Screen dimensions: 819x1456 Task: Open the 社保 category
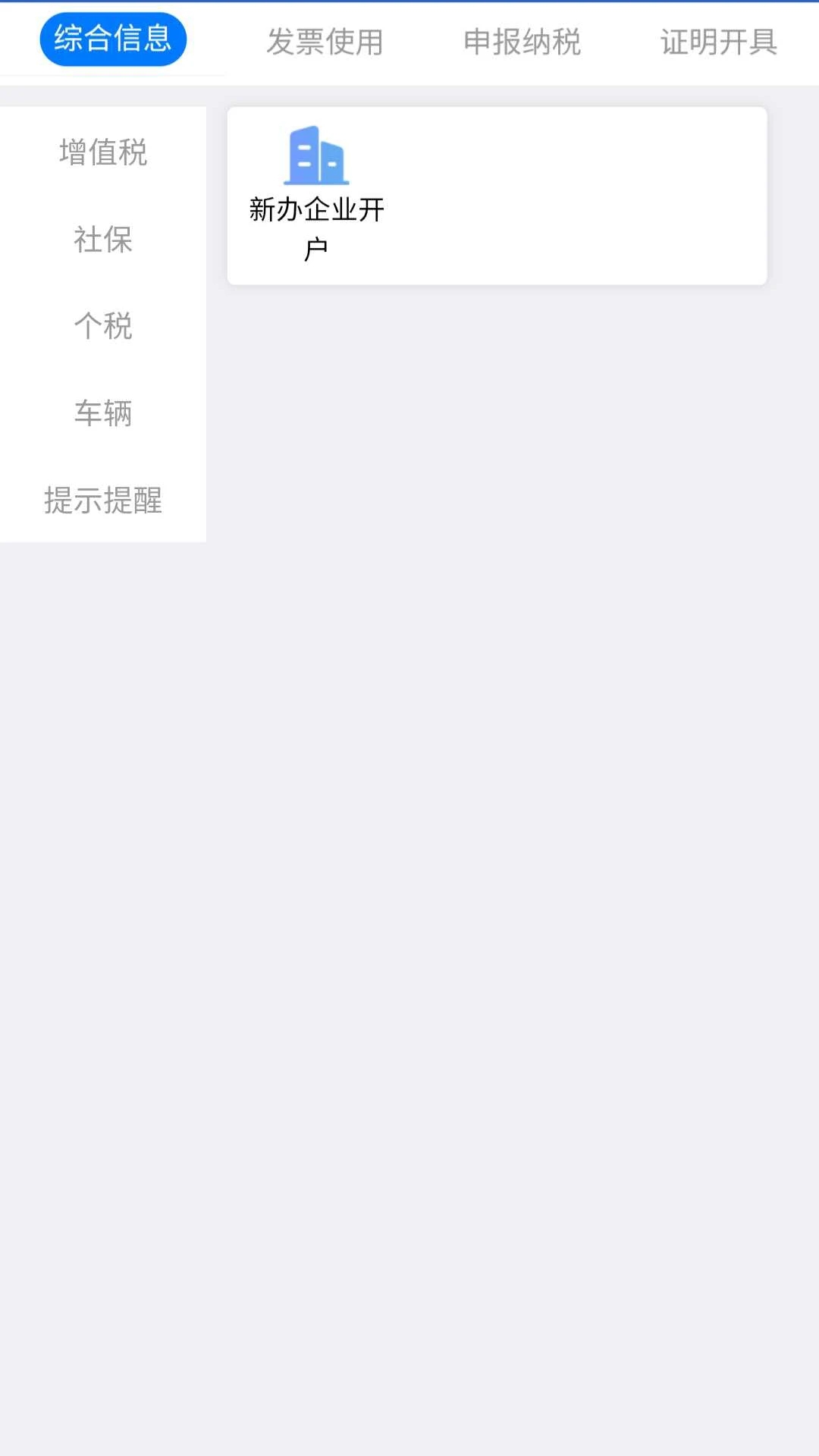tap(104, 240)
